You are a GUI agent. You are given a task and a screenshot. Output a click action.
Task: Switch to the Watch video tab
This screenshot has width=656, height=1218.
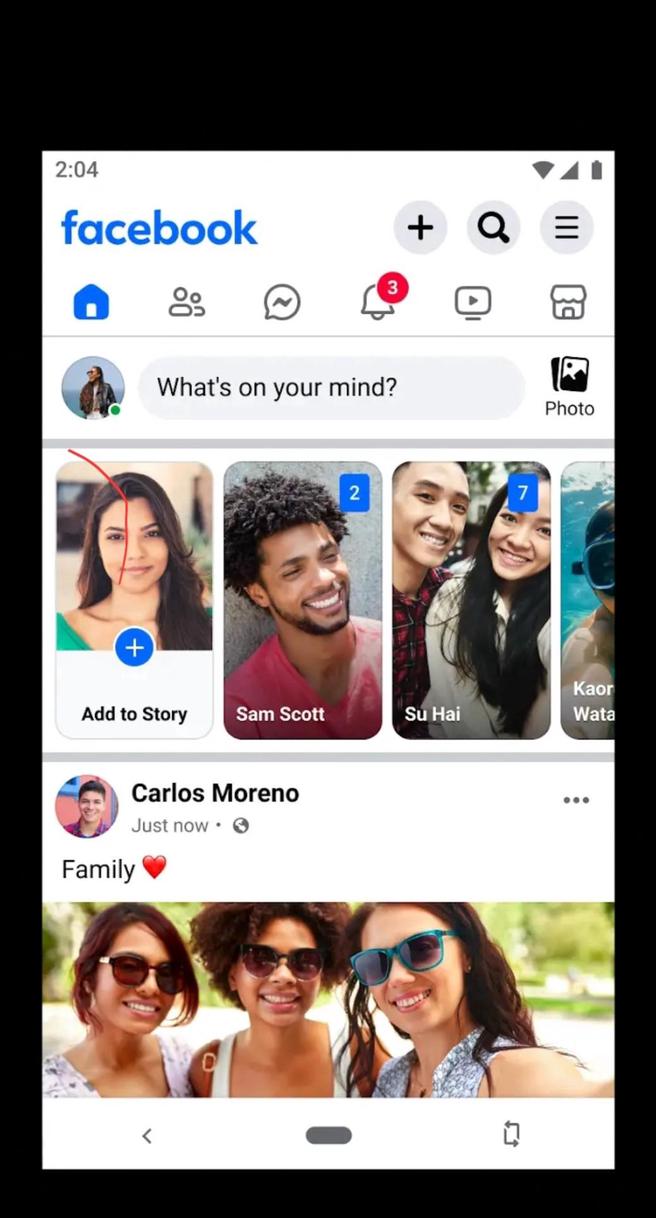[473, 302]
